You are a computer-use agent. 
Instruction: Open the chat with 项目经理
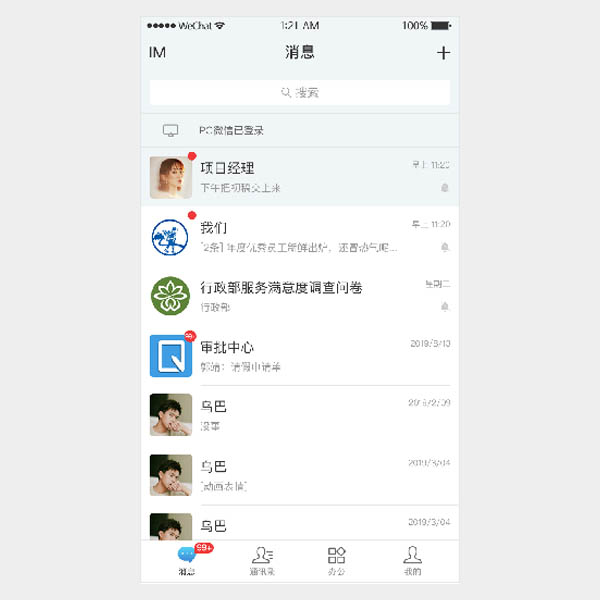tap(300, 177)
